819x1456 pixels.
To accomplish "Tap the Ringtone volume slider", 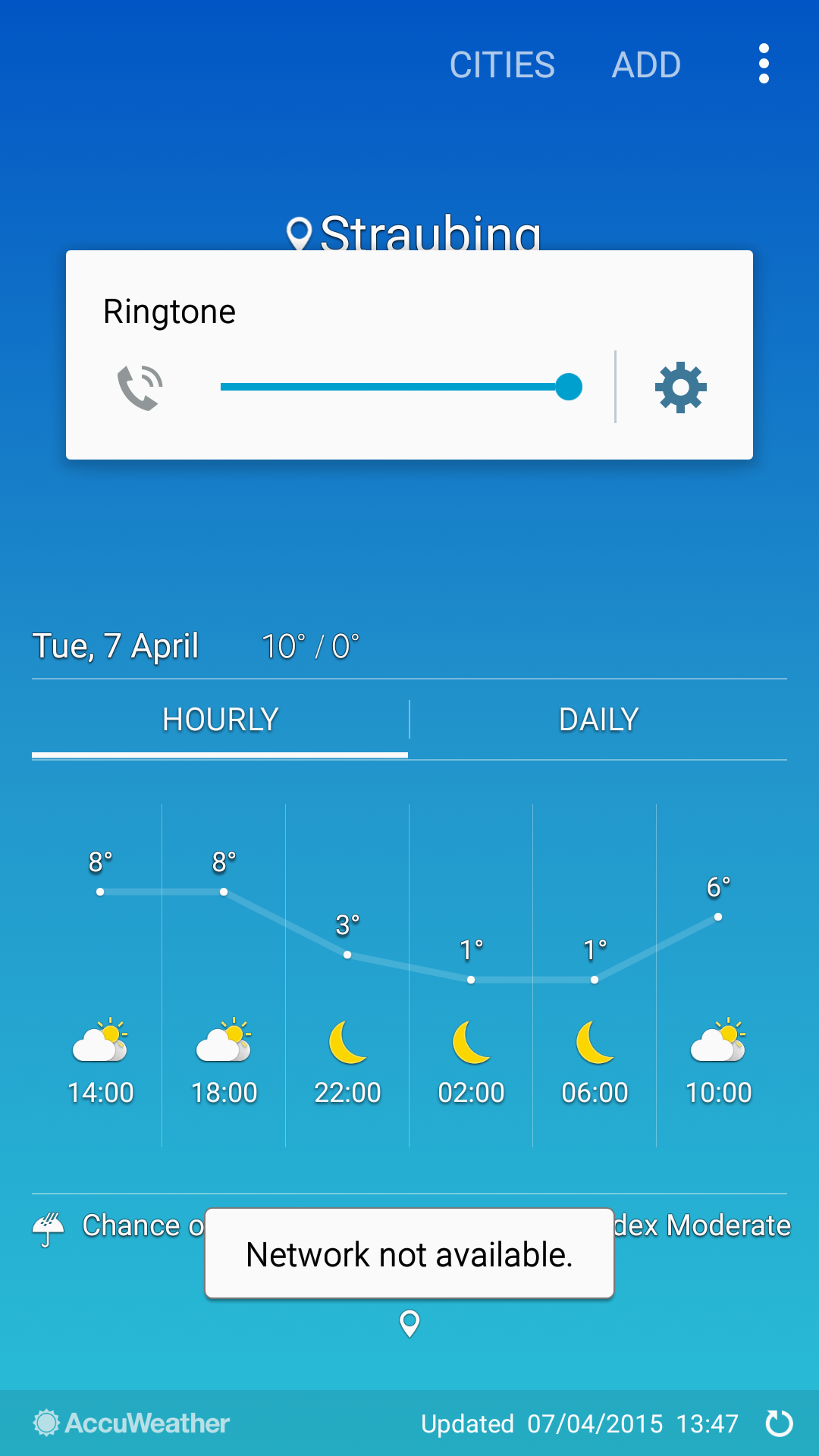I will [x=400, y=387].
